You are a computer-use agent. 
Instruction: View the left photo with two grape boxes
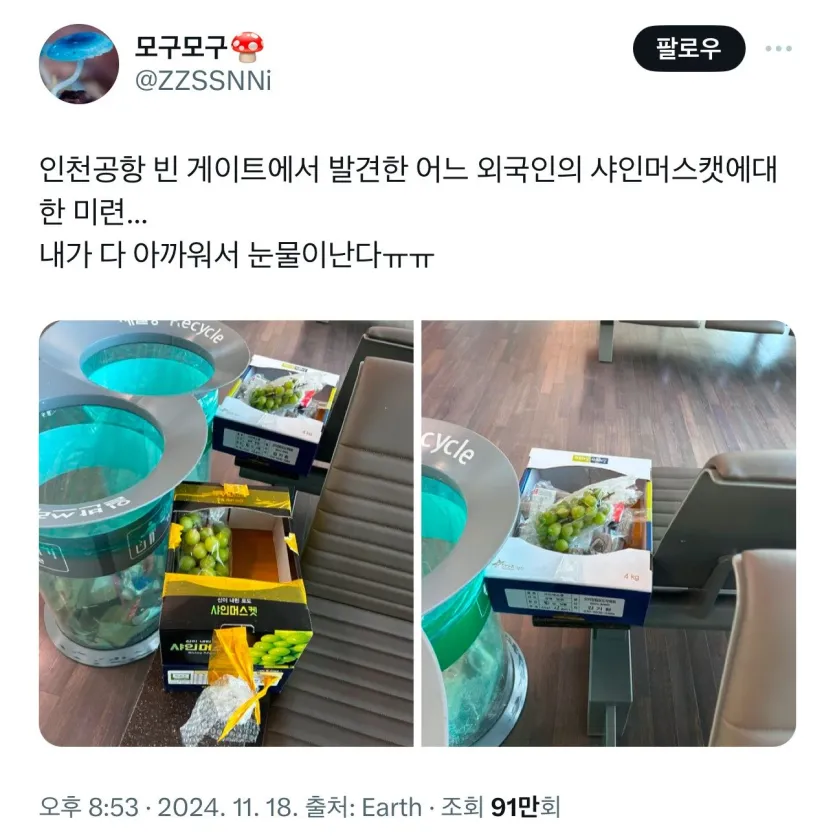[x=226, y=533]
